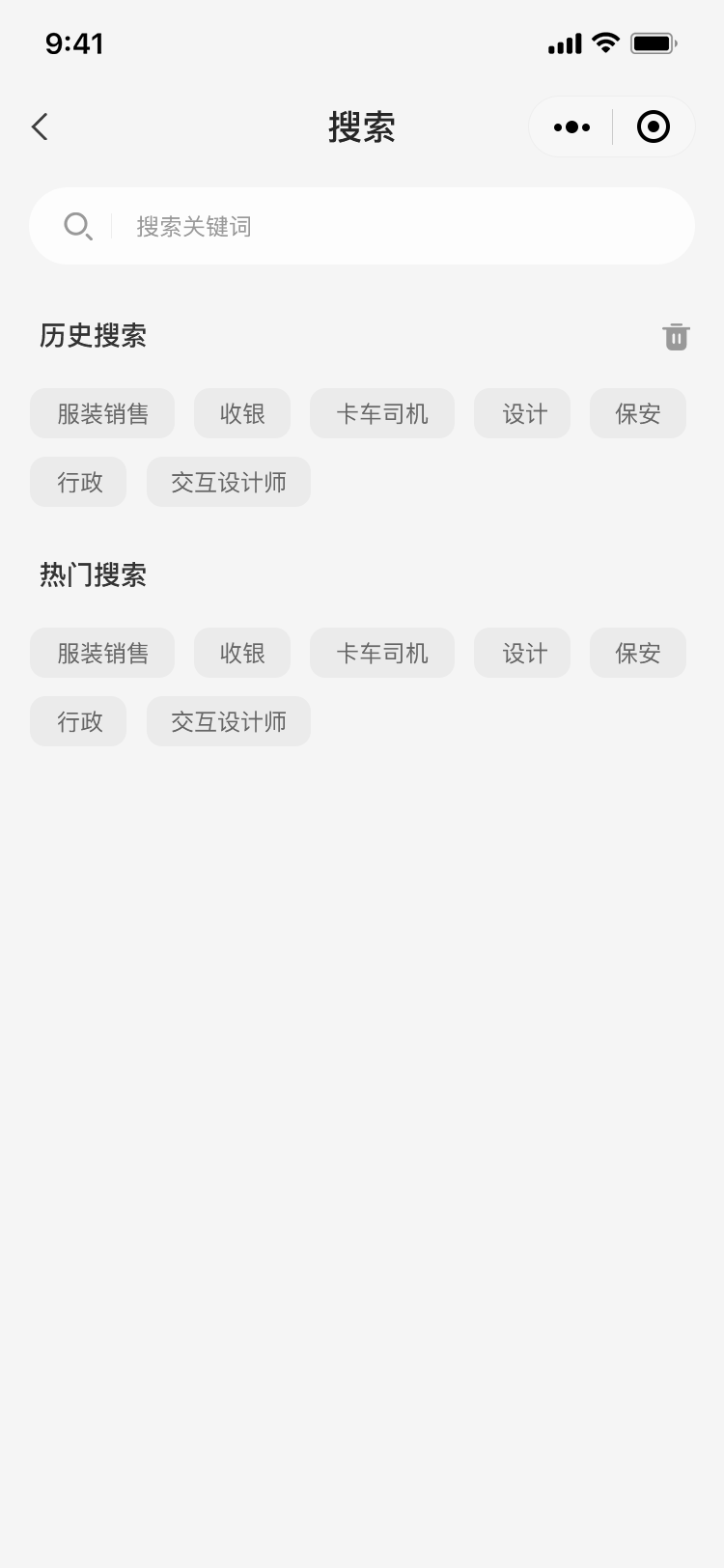Screen dimensions: 724x1568
Task: Choose 收银 from 历史搜索
Action: [242, 413]
